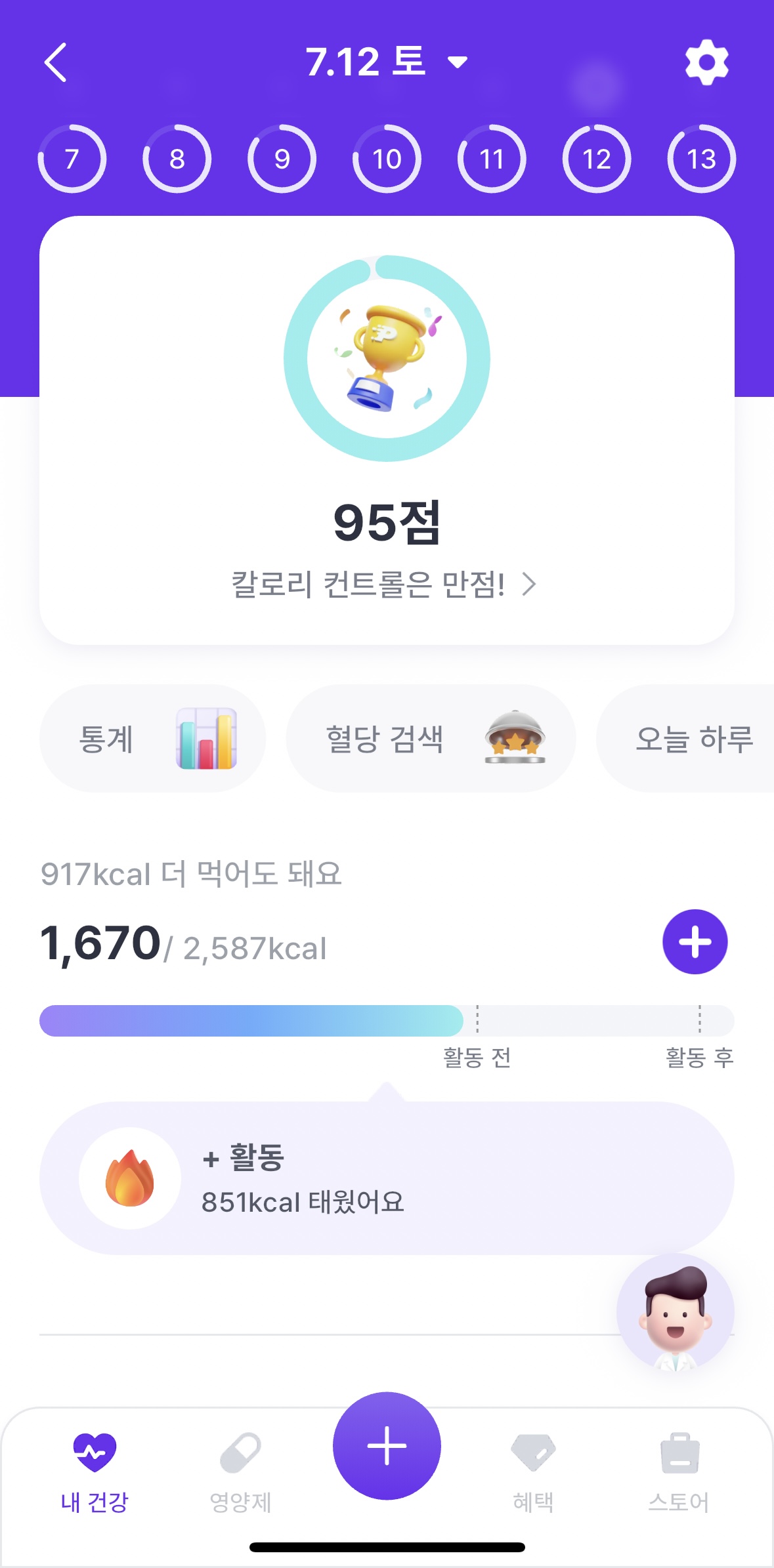Select day 8 in the date strip
Image resolution: width=774 pixels, height=1568 pixels.
click(177, 159)
